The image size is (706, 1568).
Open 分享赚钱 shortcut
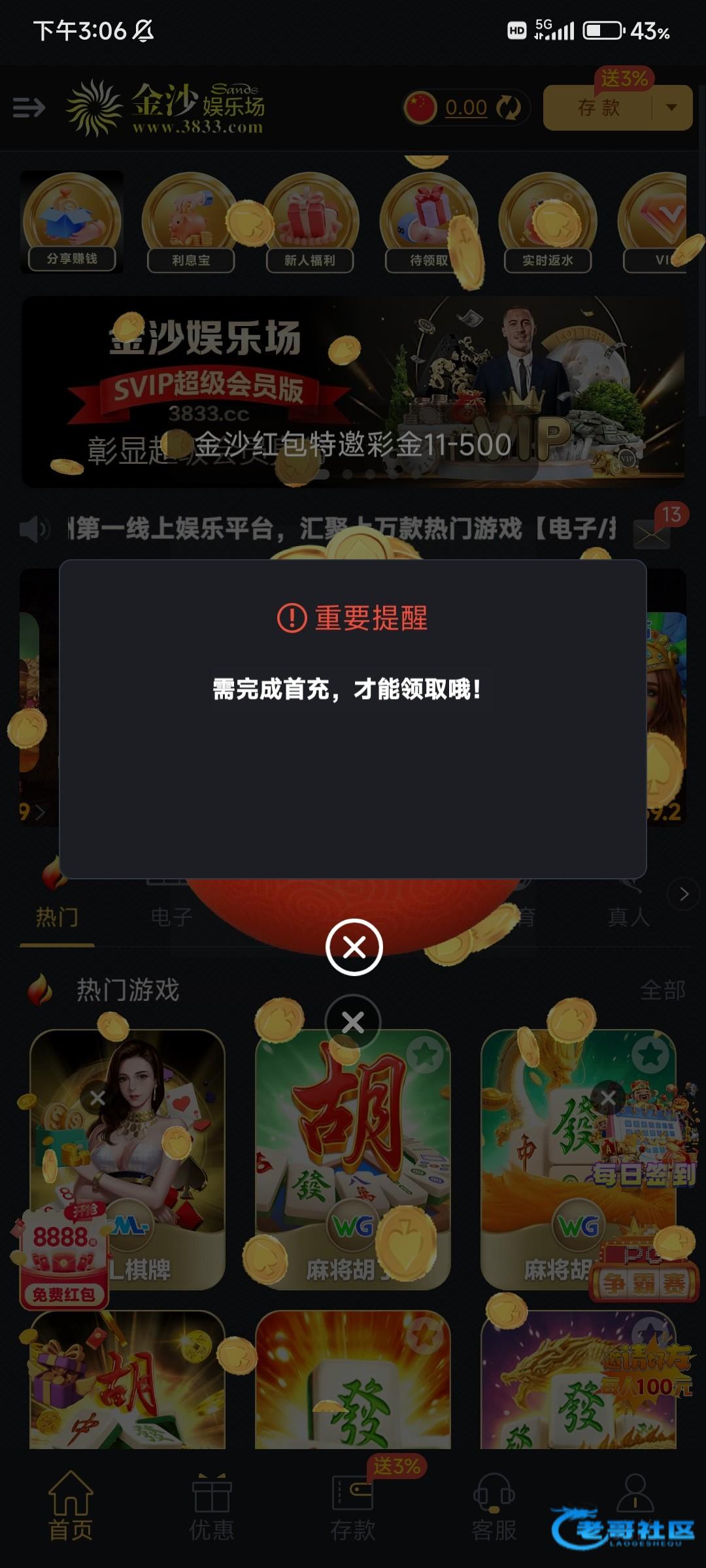pyautogui.click(x=72, y=222)
